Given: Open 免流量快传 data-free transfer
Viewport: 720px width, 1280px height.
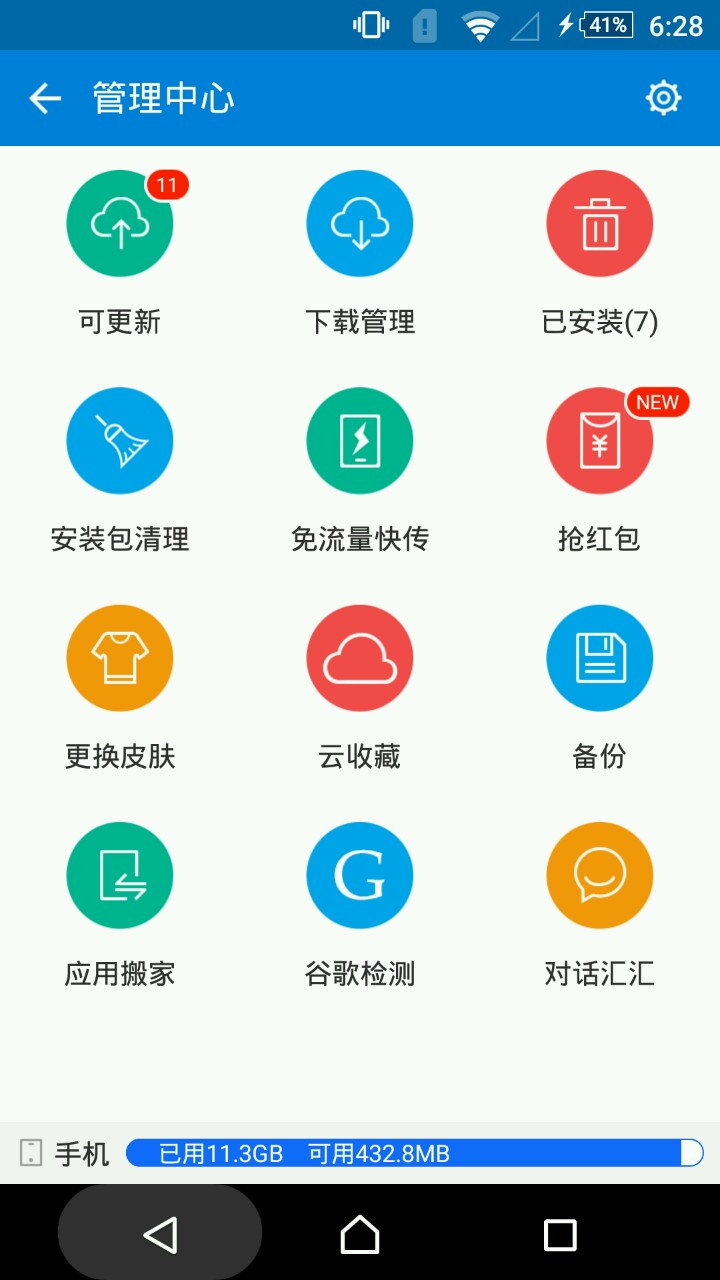Looking at the screenshot, I should tap(360, 441).
